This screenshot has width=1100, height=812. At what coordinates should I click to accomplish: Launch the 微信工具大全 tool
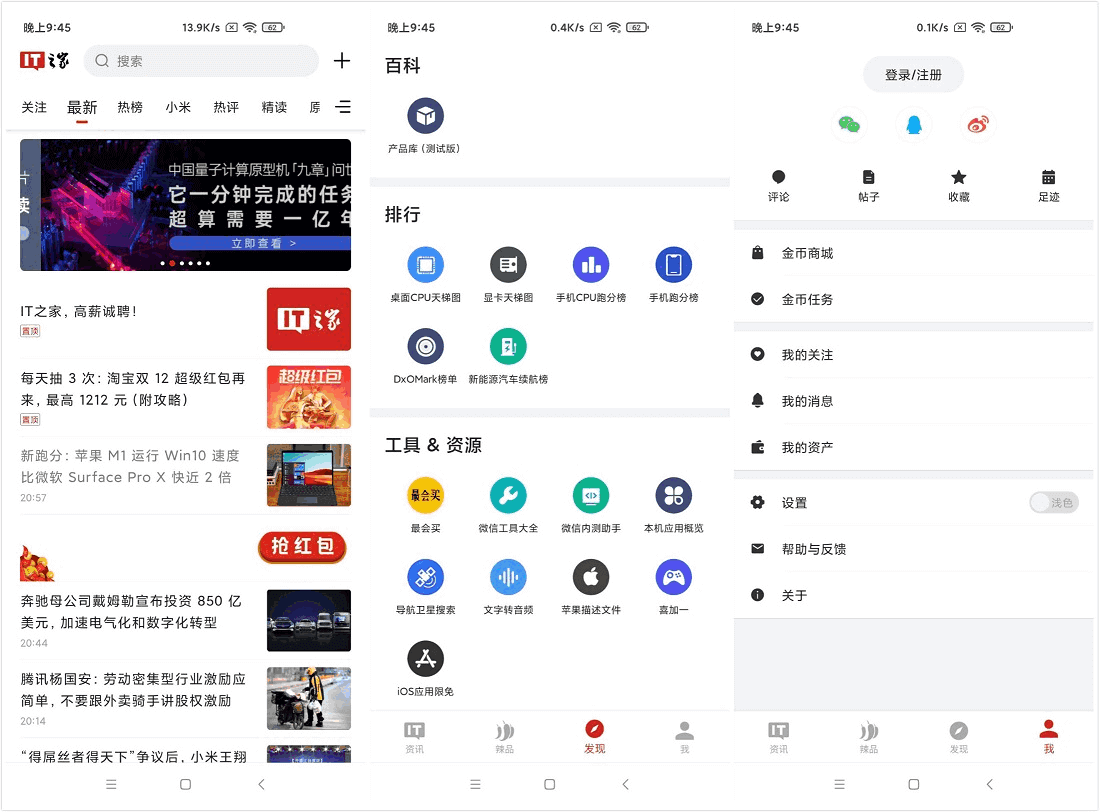(508, 504)
